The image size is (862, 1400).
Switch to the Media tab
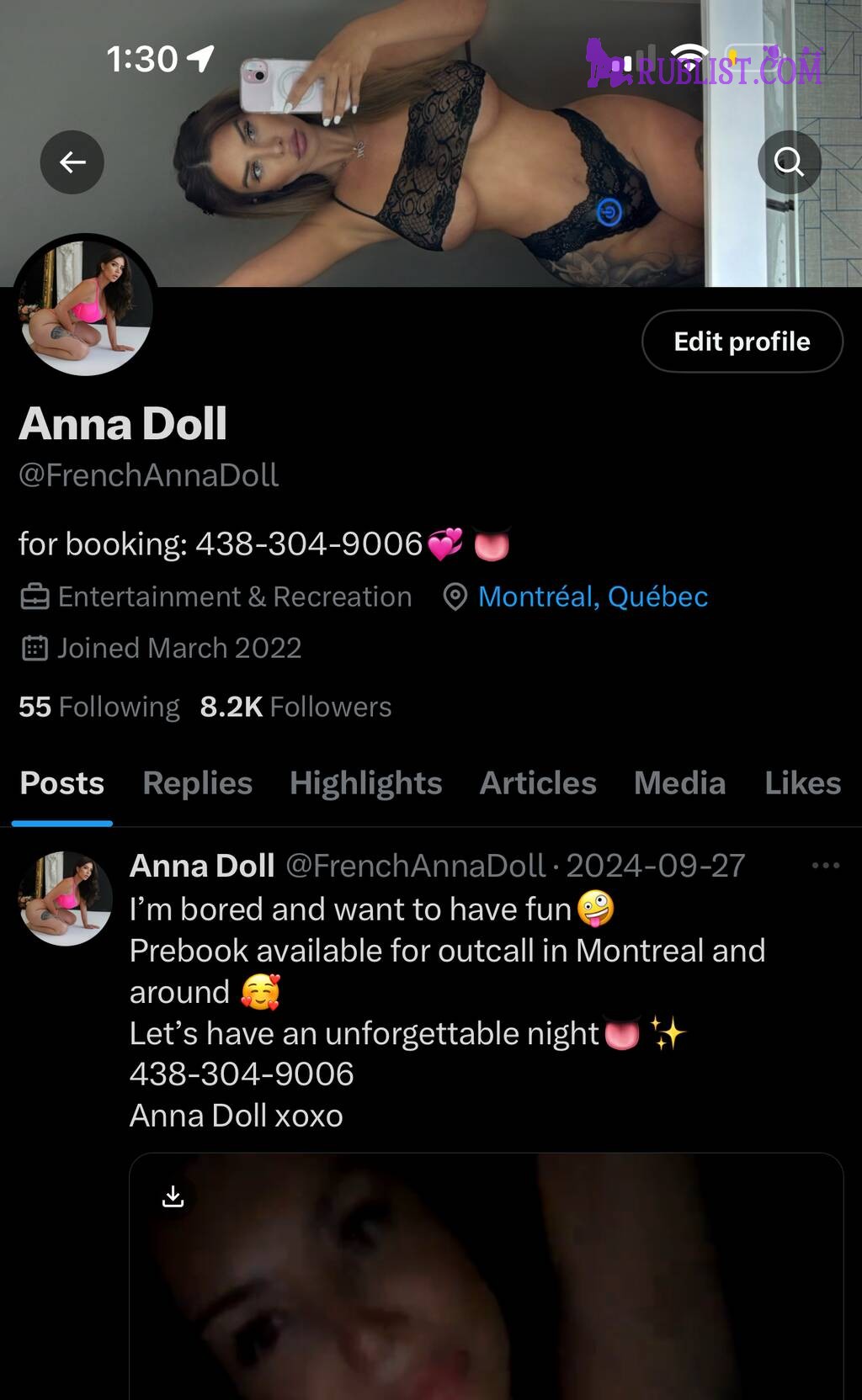coord(679,783)
